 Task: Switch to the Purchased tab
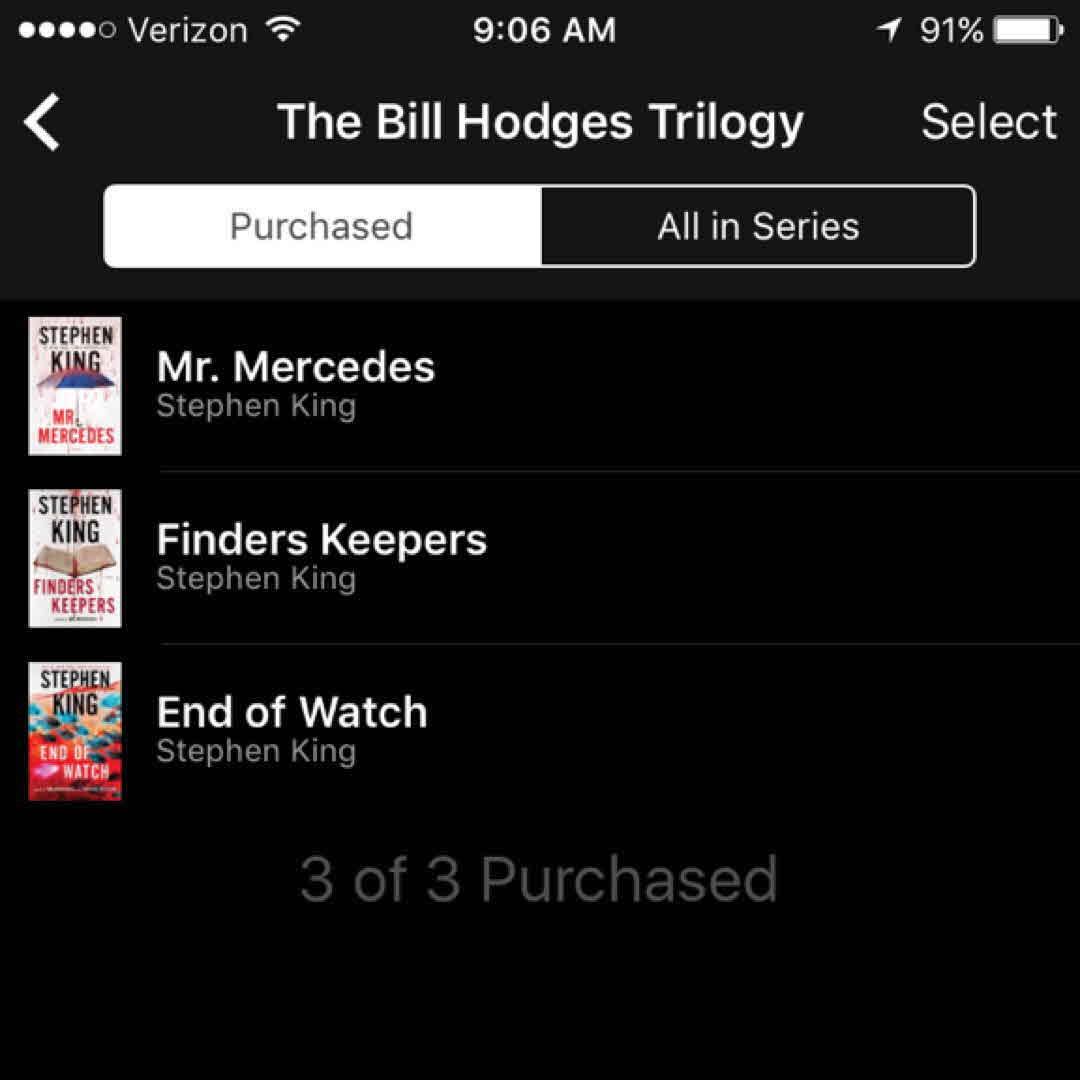(322, 226)
